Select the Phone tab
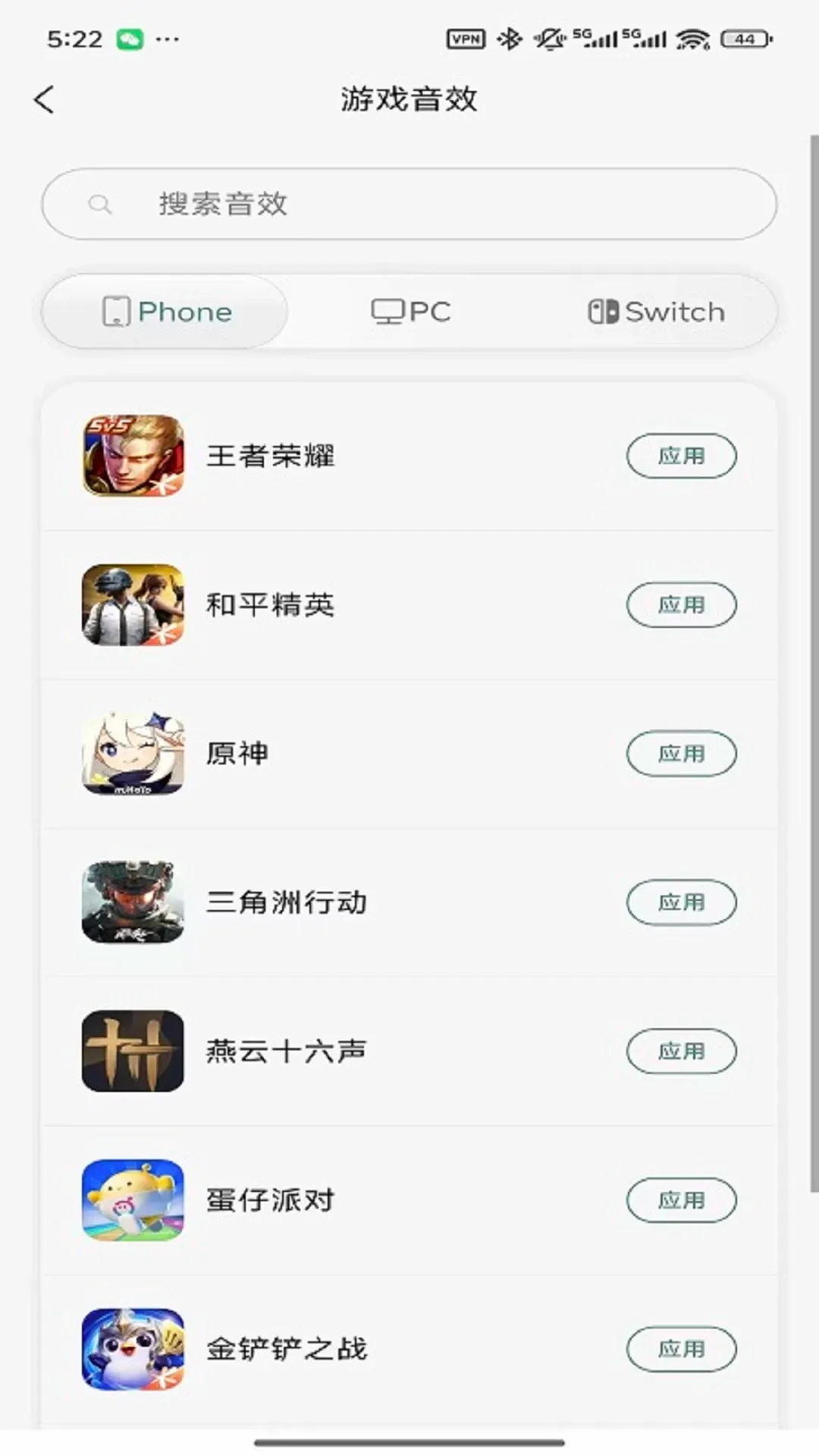The width and height of the screenshot is (819, 1456). click(x=165, y=312)
